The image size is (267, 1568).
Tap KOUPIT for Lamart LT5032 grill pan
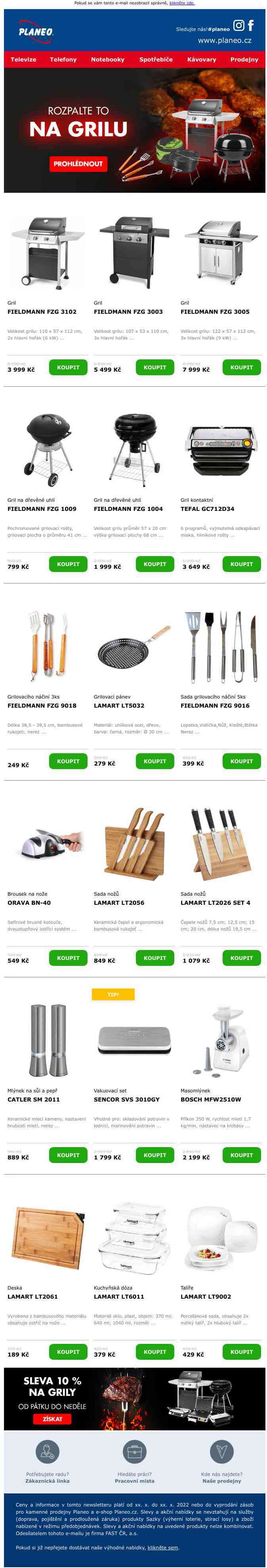[154, 761]
